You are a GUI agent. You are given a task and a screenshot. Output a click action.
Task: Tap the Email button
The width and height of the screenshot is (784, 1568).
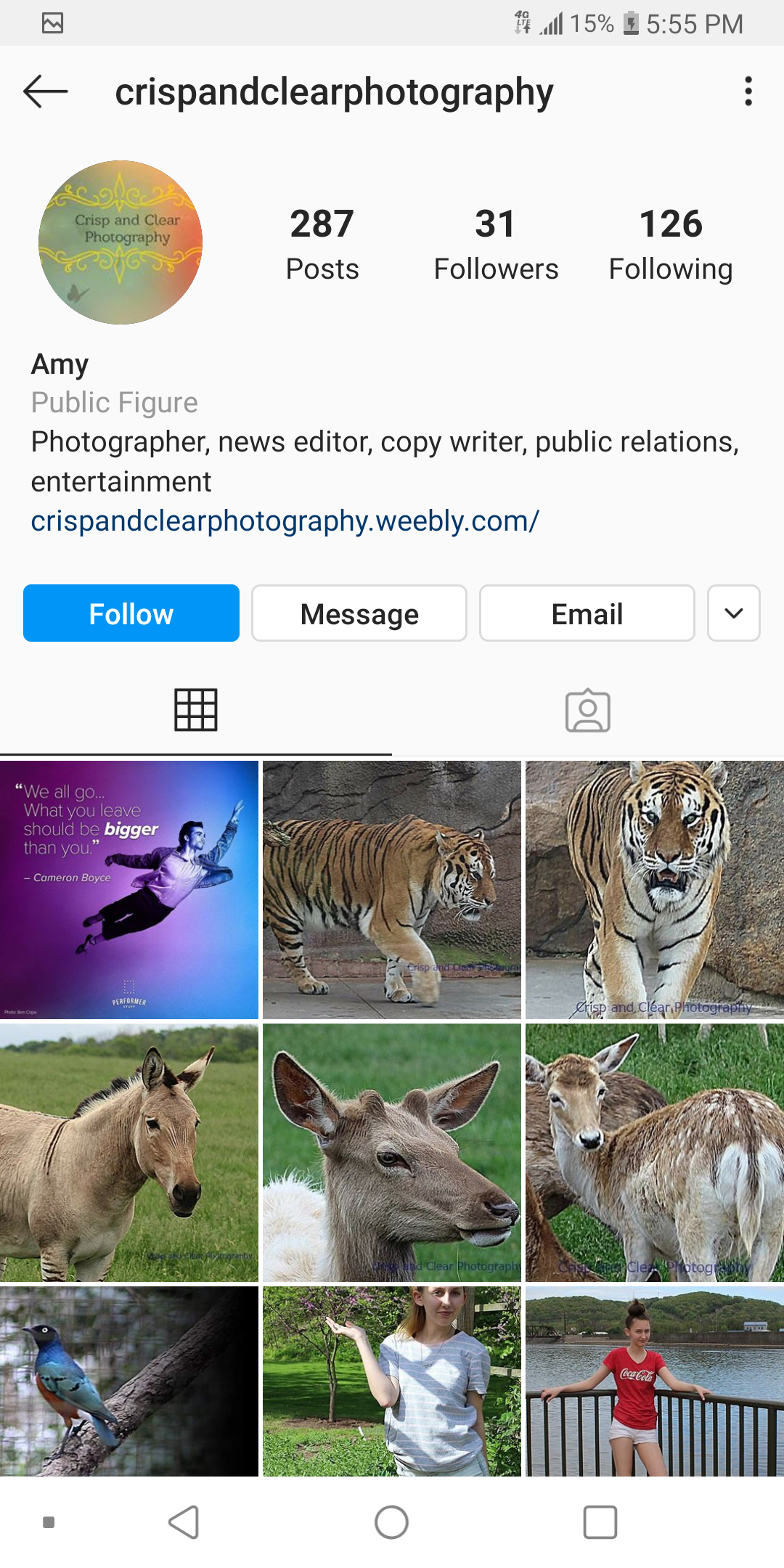pyautogui.click(x=587, y=613)
